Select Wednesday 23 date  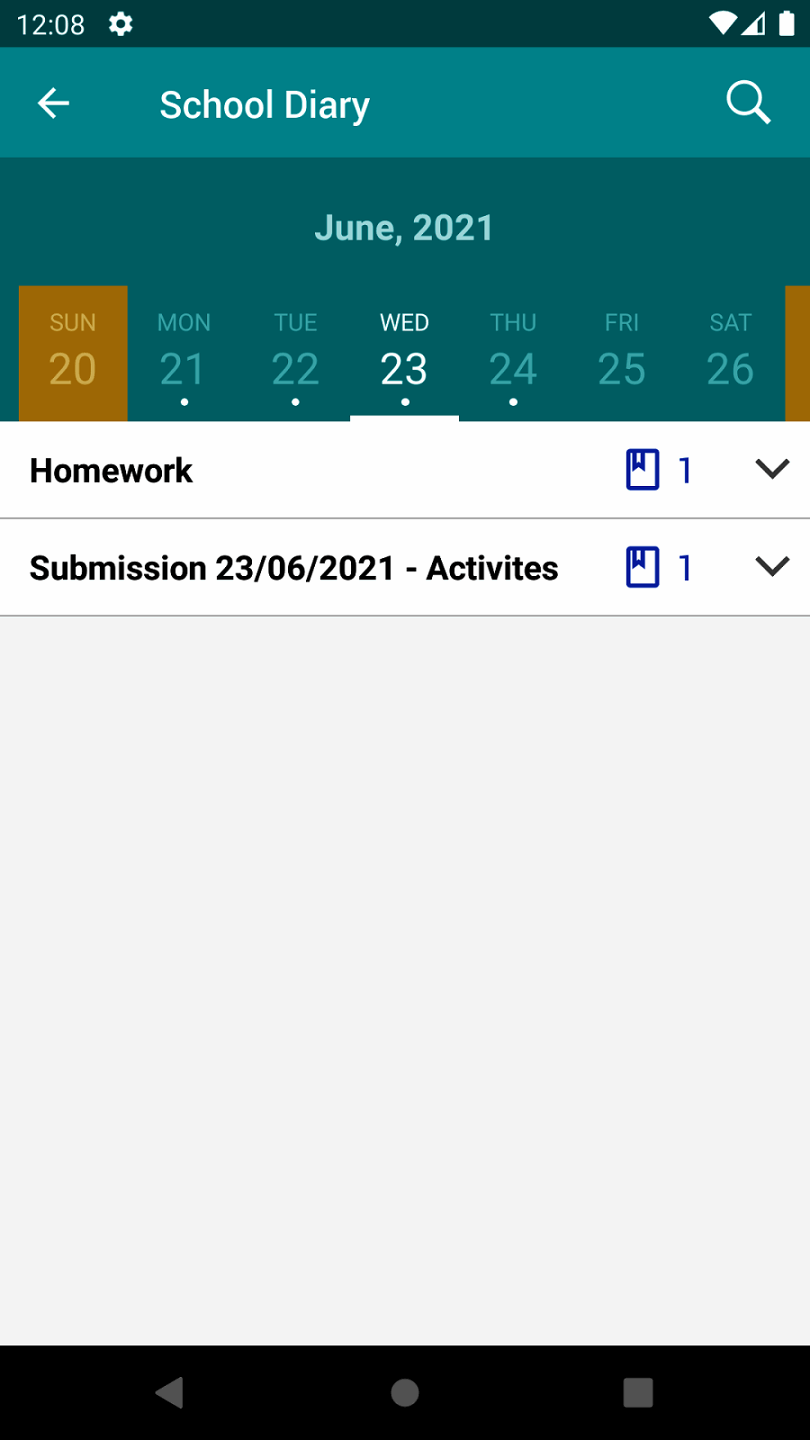pos(404,353)
